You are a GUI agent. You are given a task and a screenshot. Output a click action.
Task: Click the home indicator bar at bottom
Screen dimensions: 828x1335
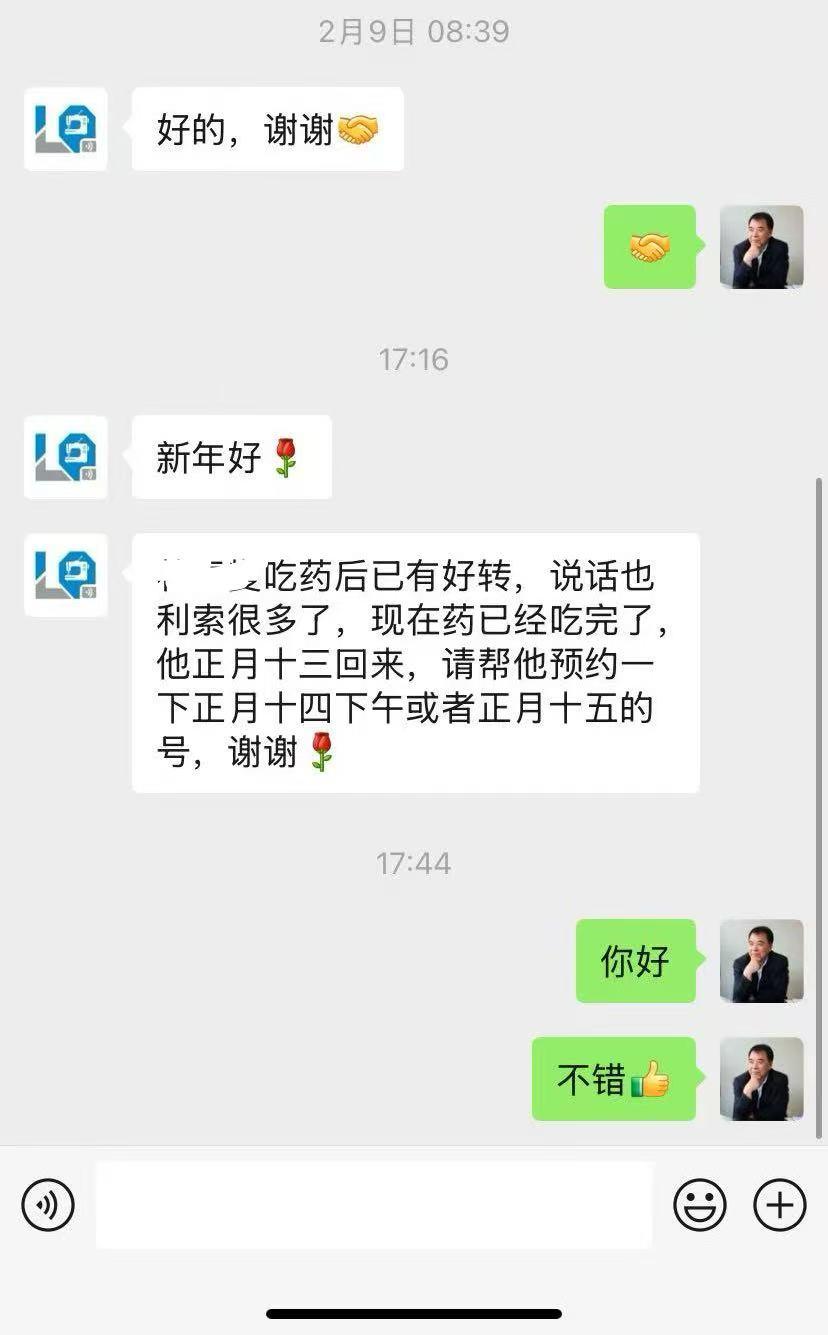point(414,1312)
